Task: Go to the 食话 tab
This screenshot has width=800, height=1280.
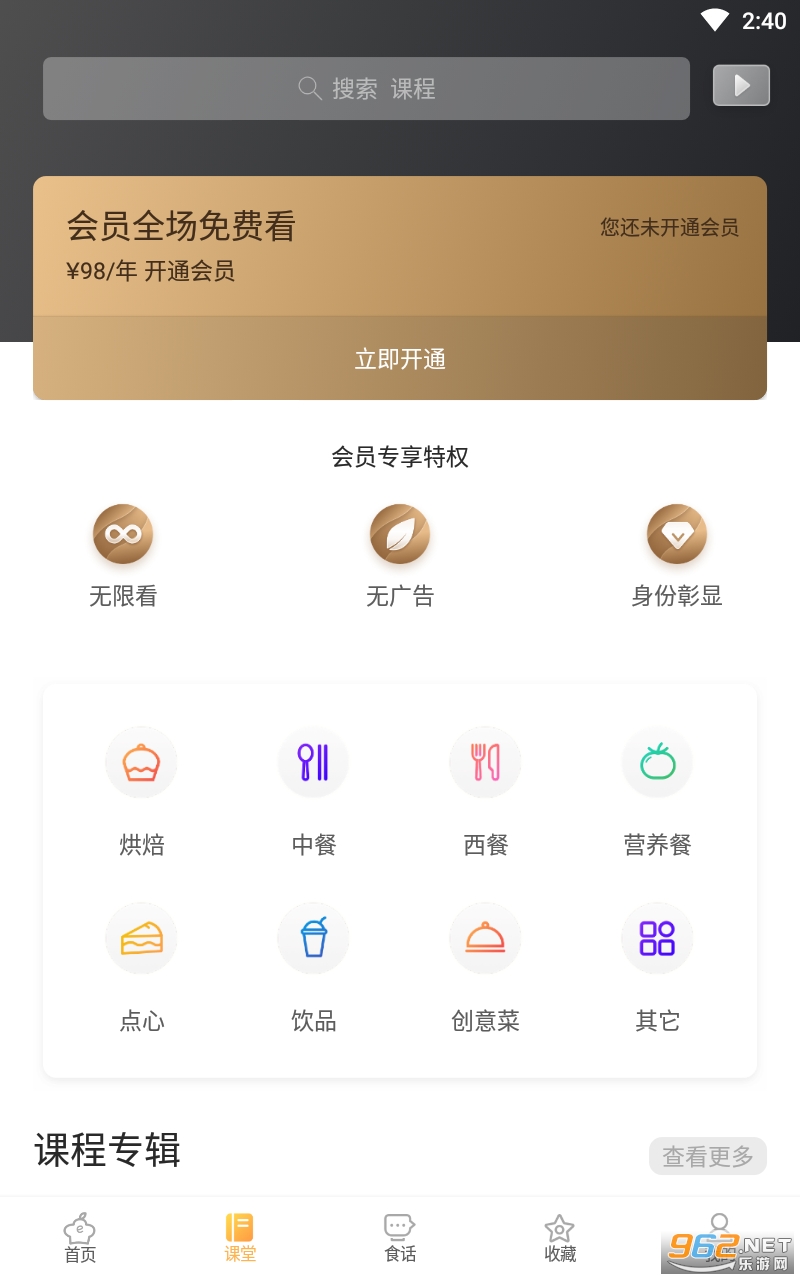Action: pyautogui.click(x=400, y=1238)
